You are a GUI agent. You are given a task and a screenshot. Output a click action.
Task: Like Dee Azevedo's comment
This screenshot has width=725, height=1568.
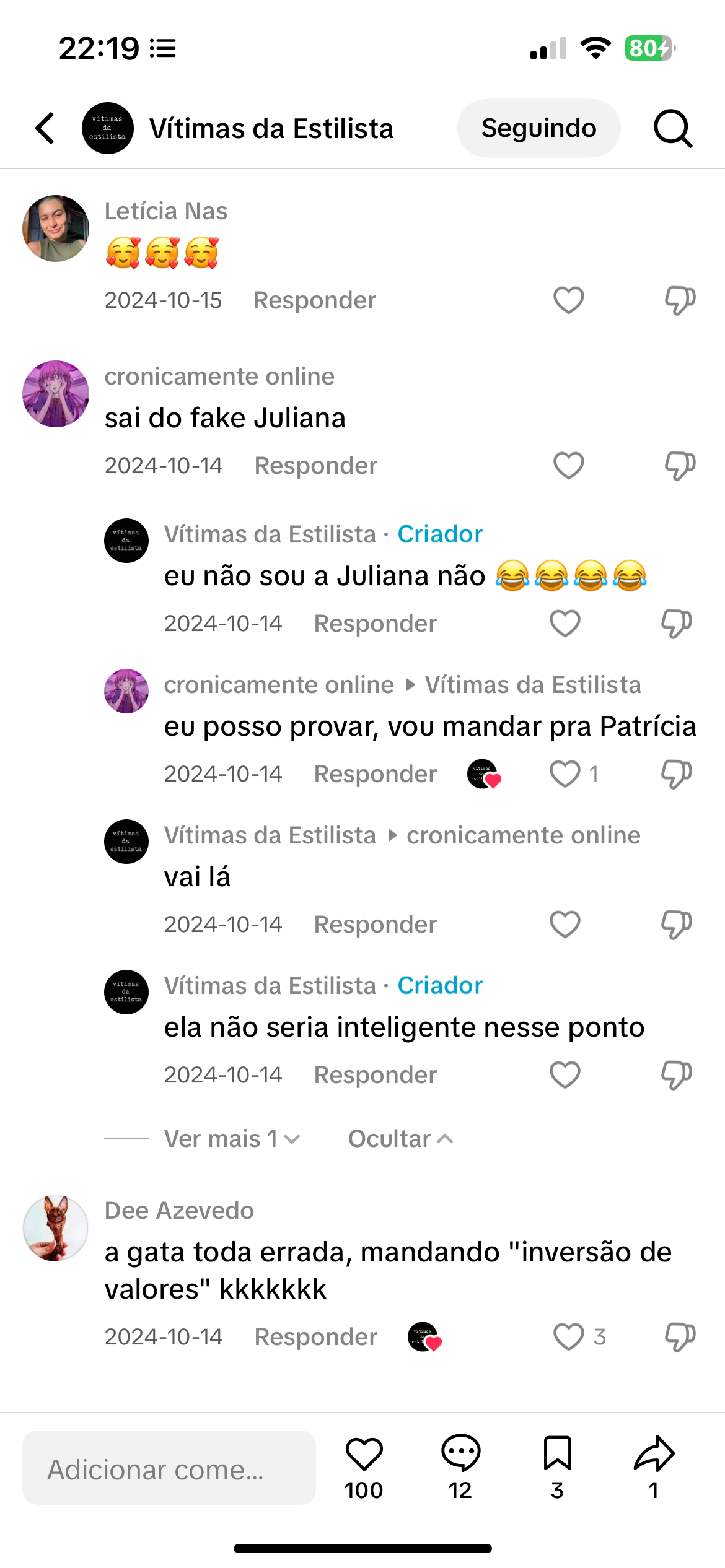click(x=568, y=1337)
